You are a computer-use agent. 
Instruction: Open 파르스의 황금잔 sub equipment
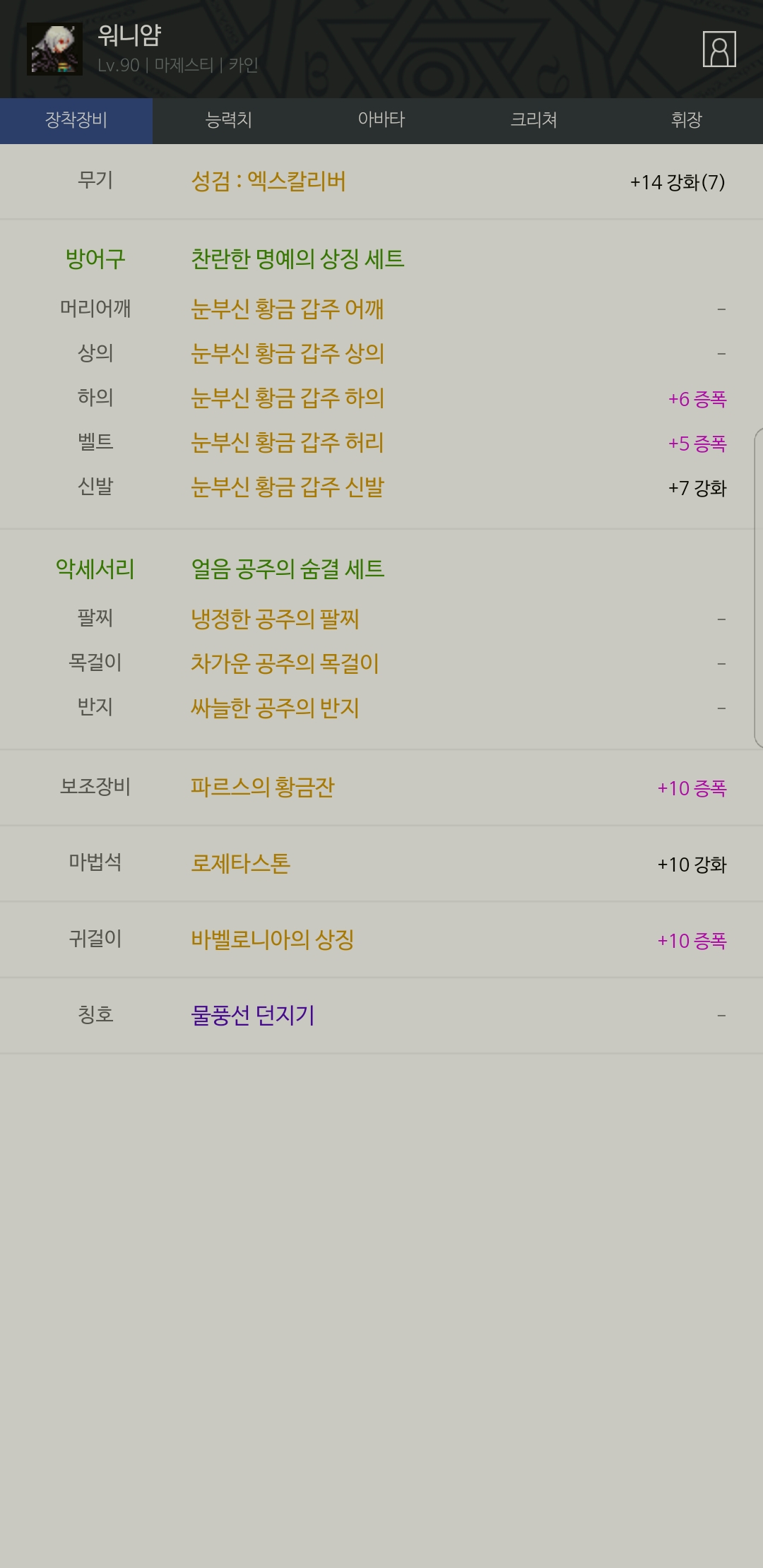point(262,787)
